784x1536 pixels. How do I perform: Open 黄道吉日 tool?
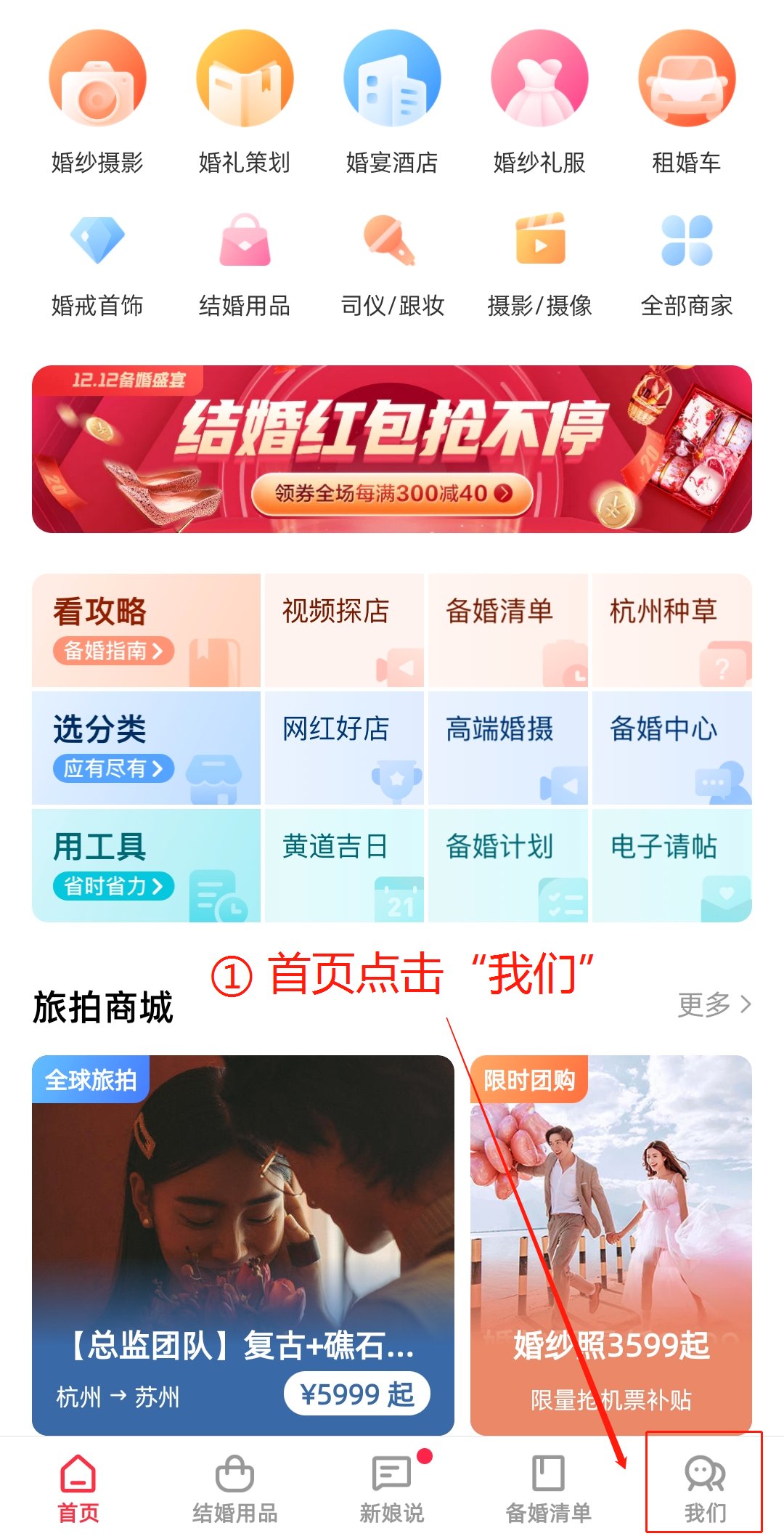344,866
